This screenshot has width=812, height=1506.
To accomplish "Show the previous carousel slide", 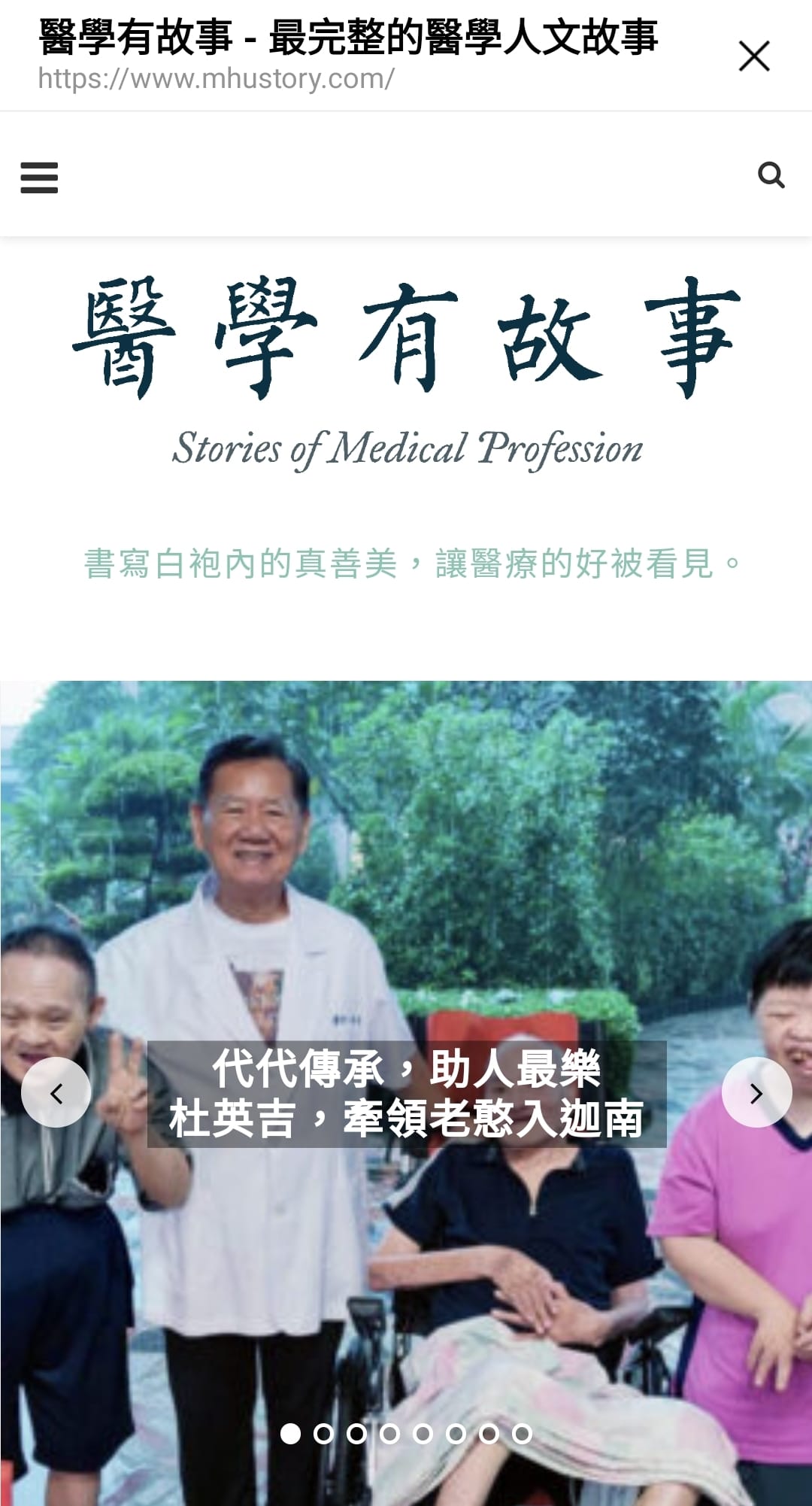I will (x=56, y=1092).
